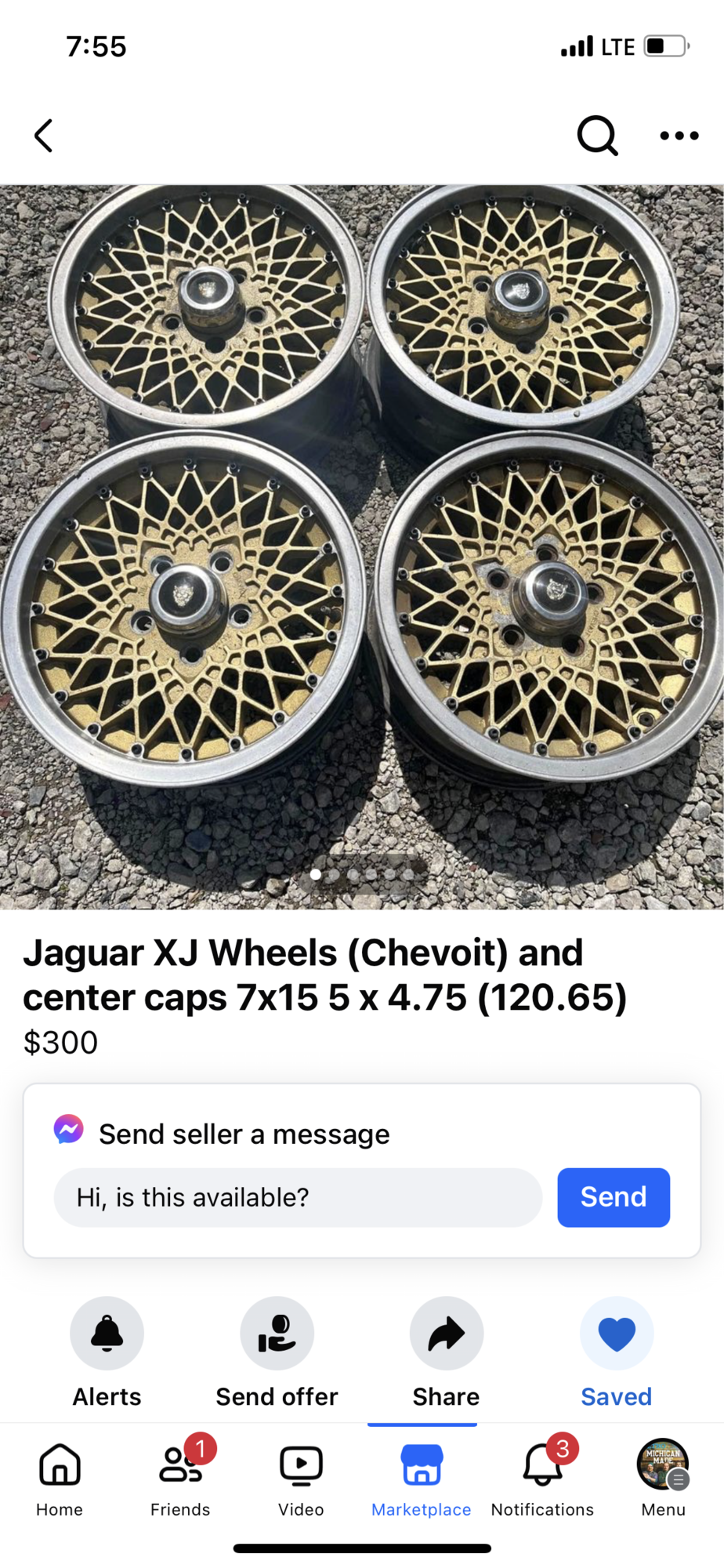Open the Menu profile tab
This screenshot has height=1568, width=724.
point(663,1478)
